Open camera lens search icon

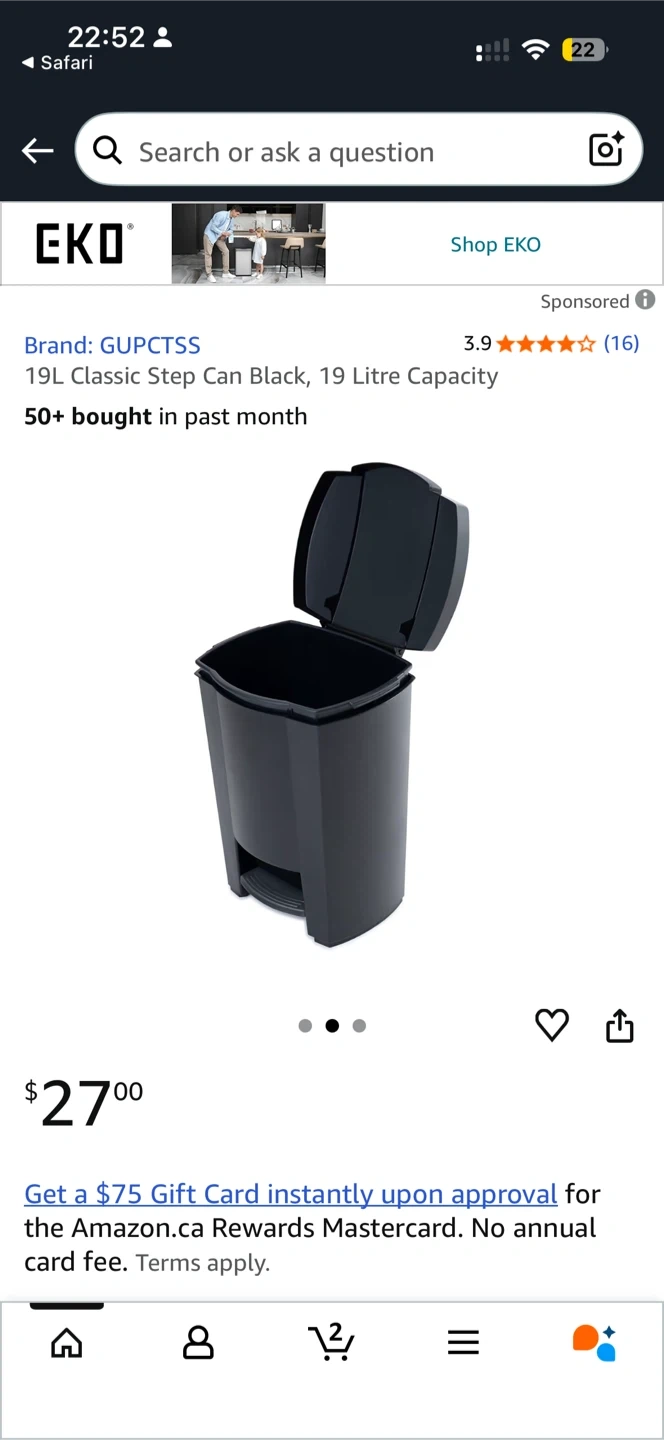pos(606,150)
